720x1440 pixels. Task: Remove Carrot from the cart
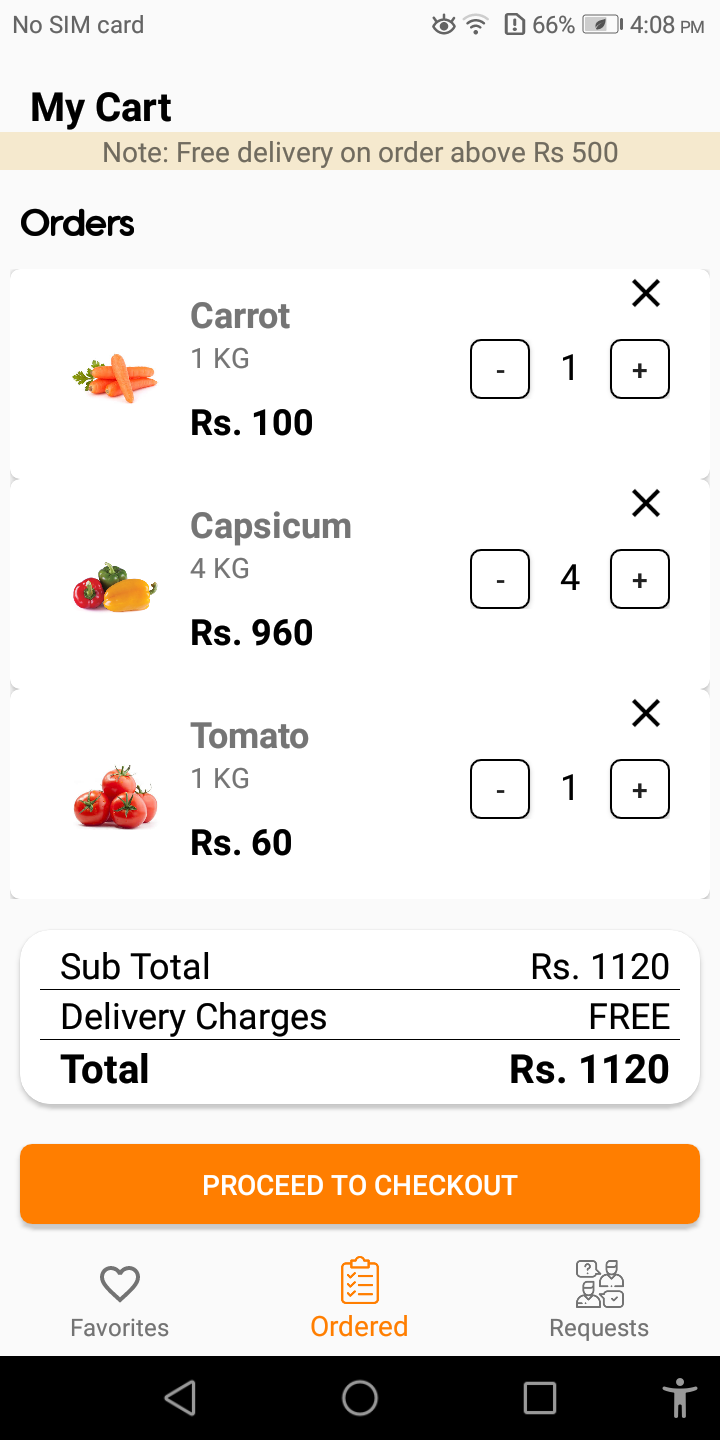point(646,294)
